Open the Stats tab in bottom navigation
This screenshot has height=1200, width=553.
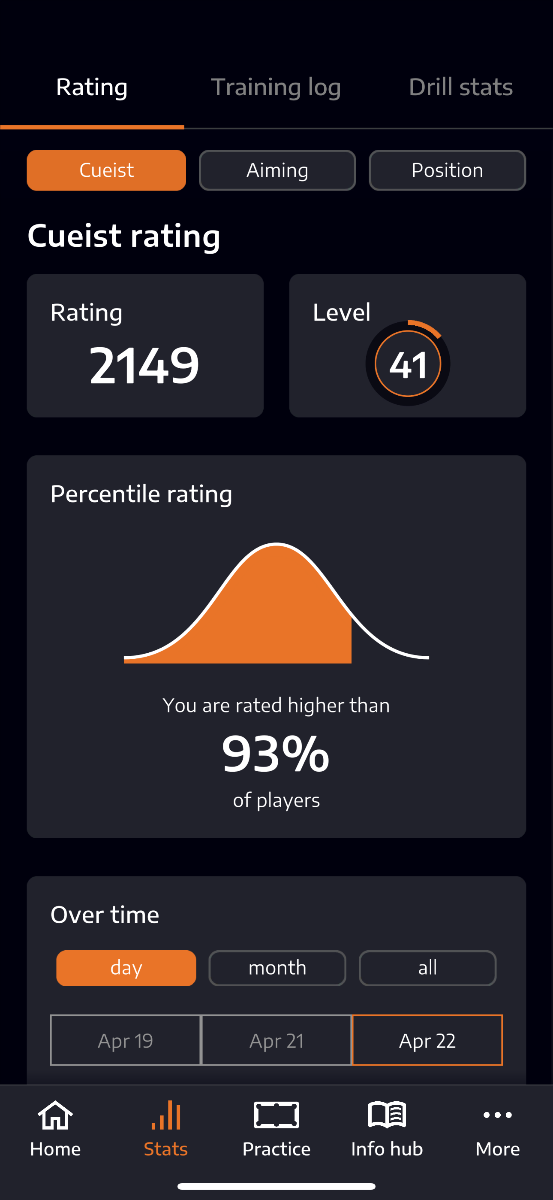point(166,1130)
